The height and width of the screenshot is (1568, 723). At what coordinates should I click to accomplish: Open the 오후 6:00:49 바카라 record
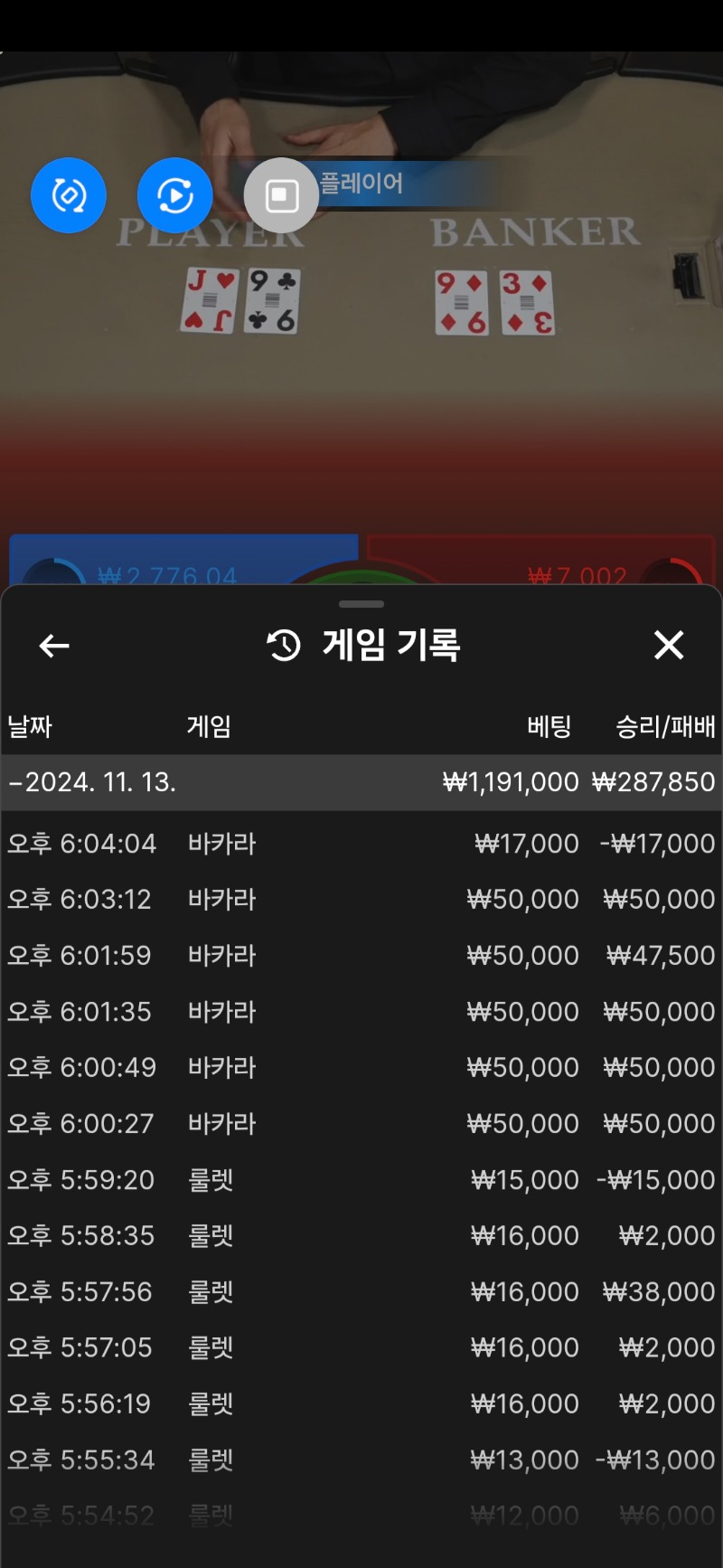pos(361,1068)
